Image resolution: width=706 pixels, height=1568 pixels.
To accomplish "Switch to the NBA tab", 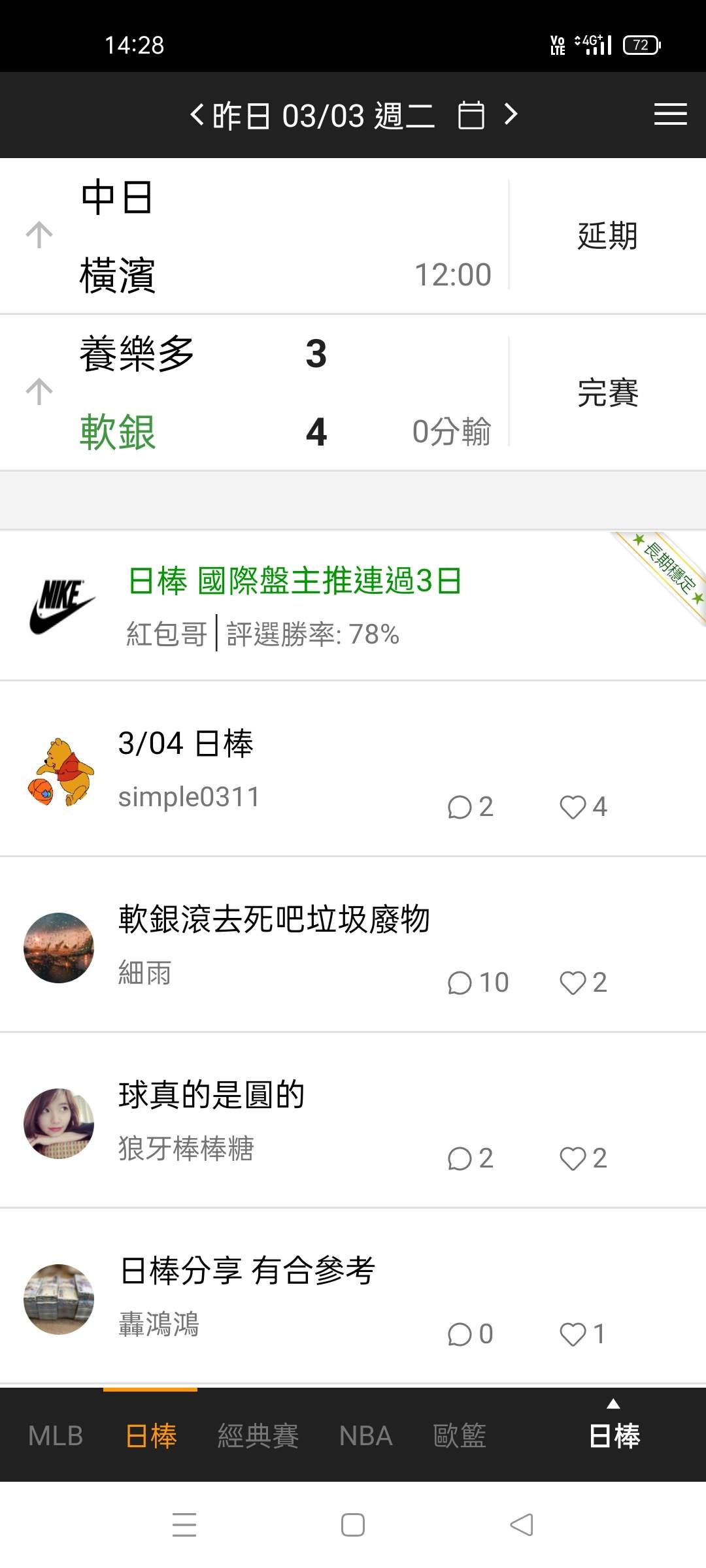I will click(x=365, y=1436).
